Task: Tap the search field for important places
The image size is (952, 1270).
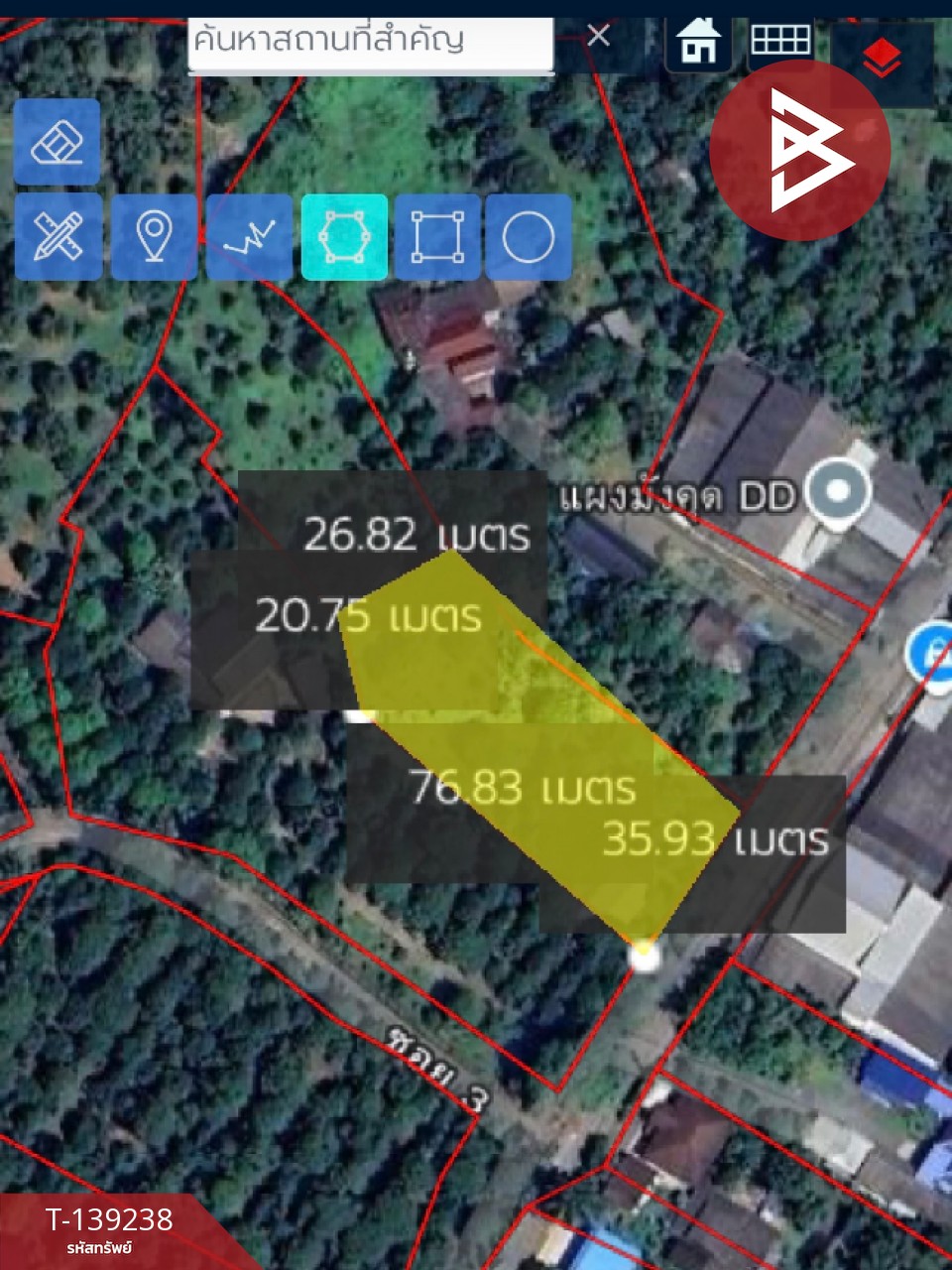Action: (369, 42)
